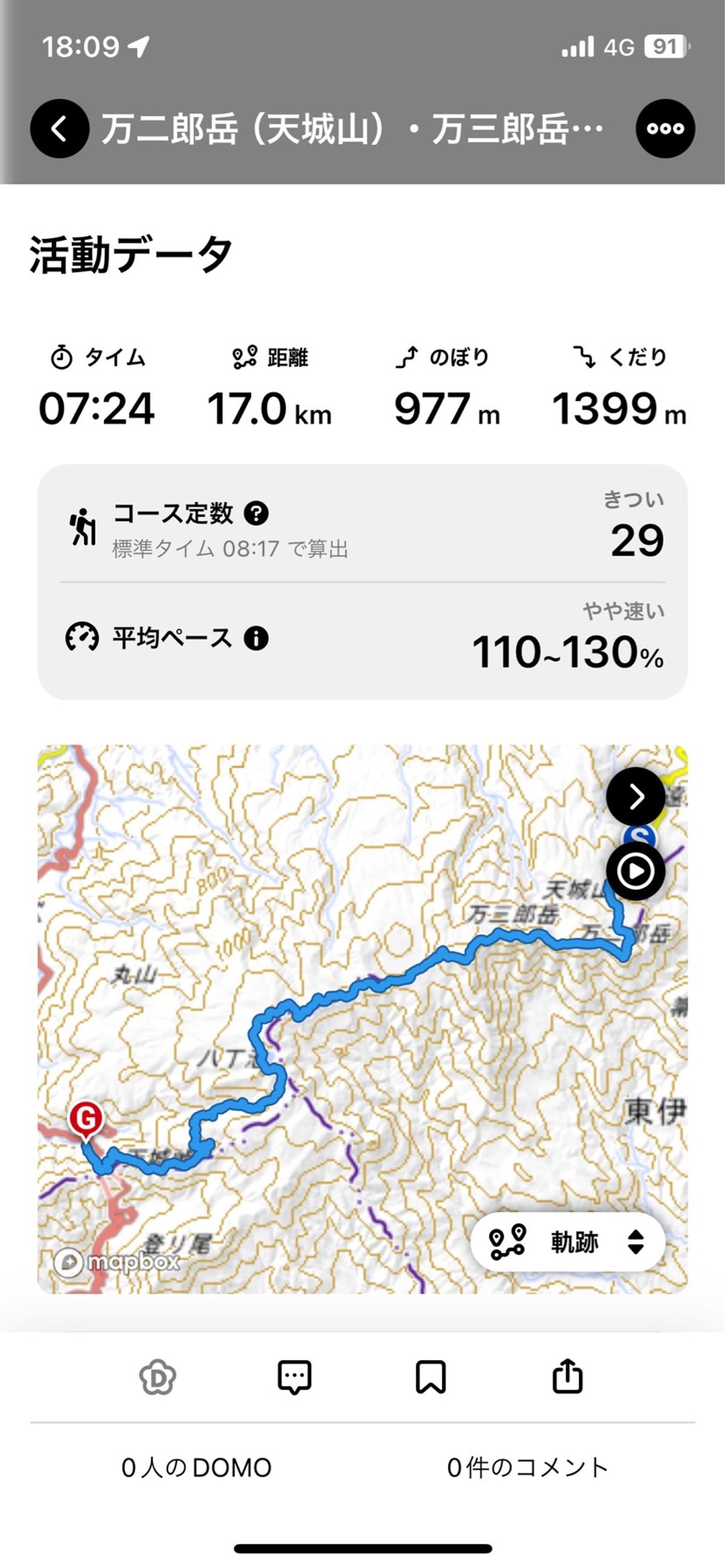This screenshot has height=1568, width=725.
Task: Open the three-dot overflow menu
Action: point(665,129)
